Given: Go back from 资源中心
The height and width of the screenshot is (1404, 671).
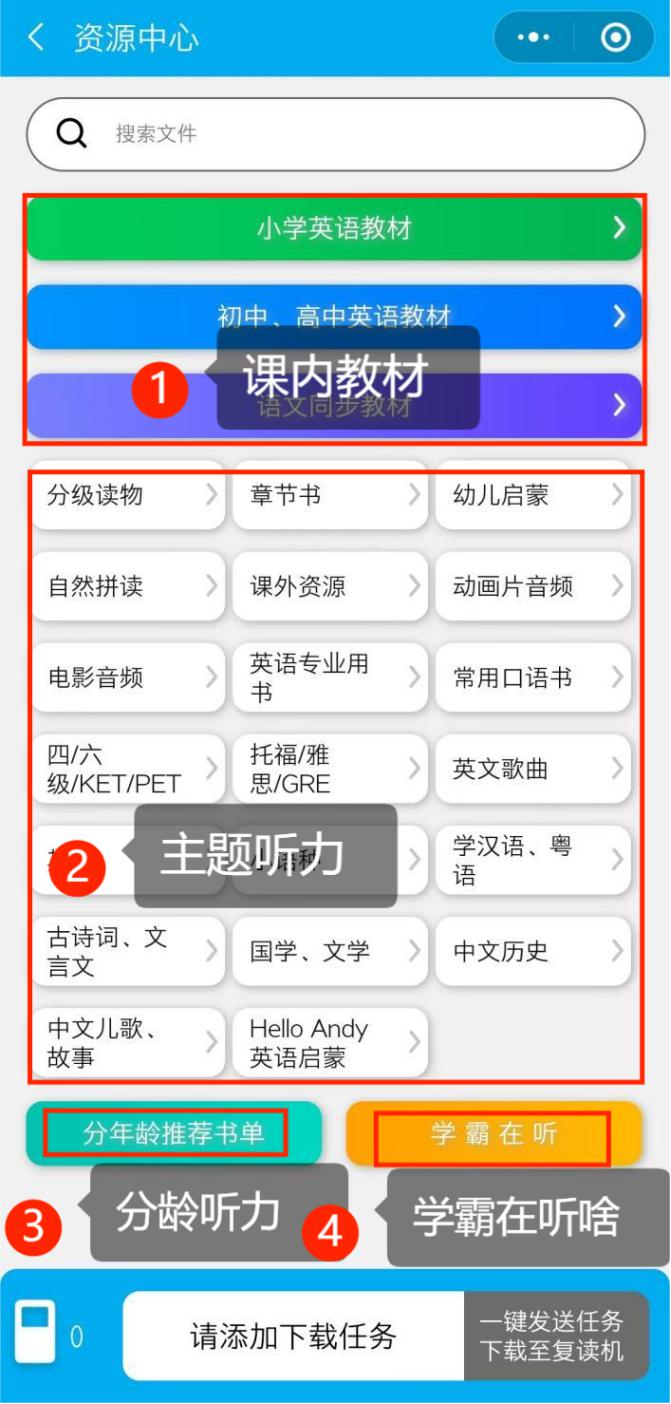Looking at the screenshot, I should coord(36,38).
